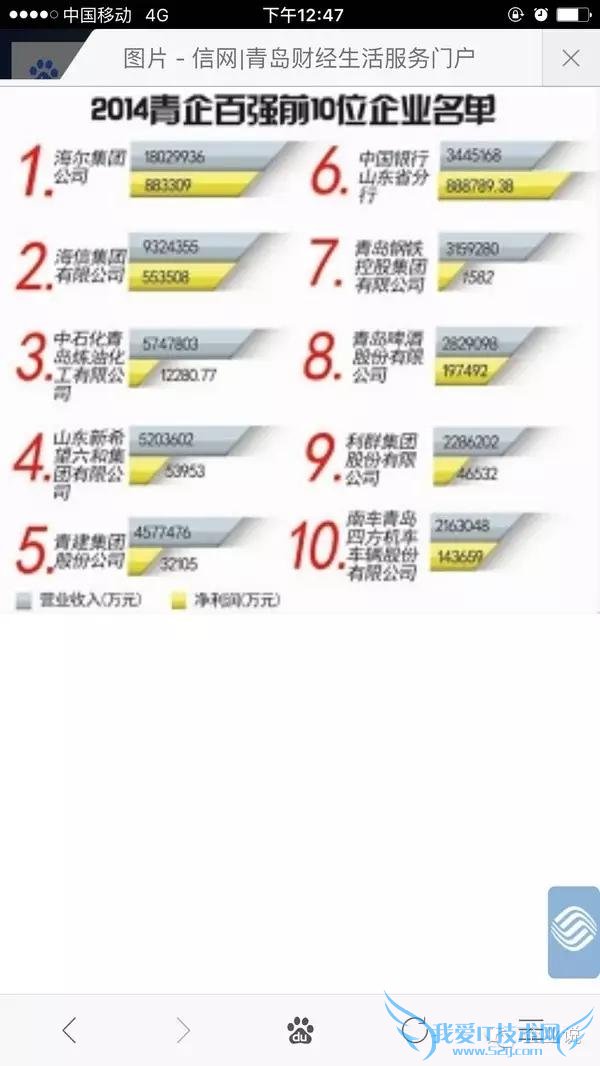Open the top 10 enterprises image

[x=298, y=352]
